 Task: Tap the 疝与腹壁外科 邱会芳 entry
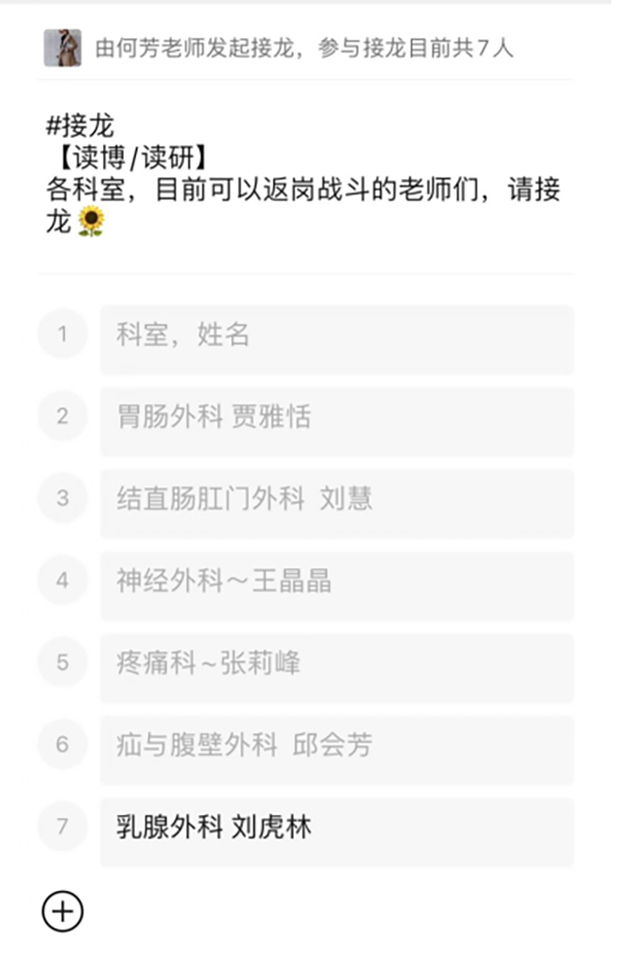click(x=336, y=746)
